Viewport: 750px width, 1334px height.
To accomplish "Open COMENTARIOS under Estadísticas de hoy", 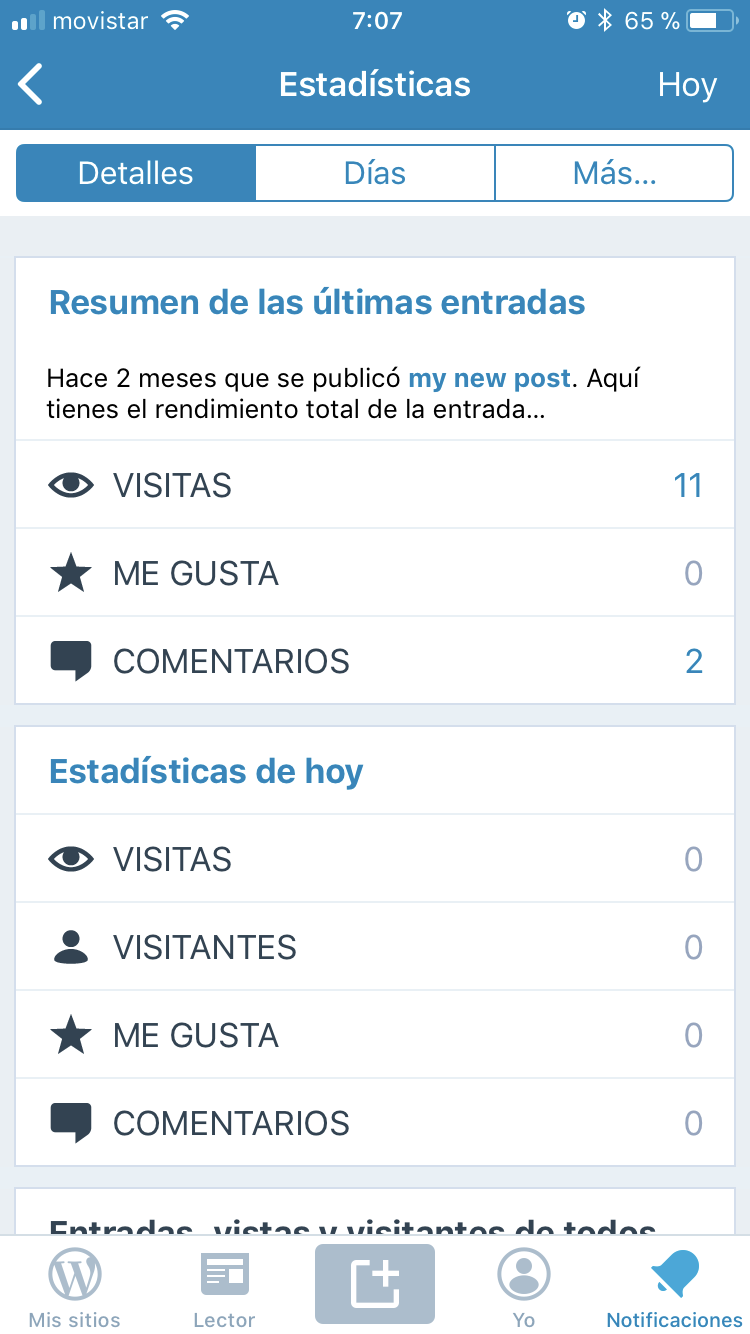I will coord(375,1123).
